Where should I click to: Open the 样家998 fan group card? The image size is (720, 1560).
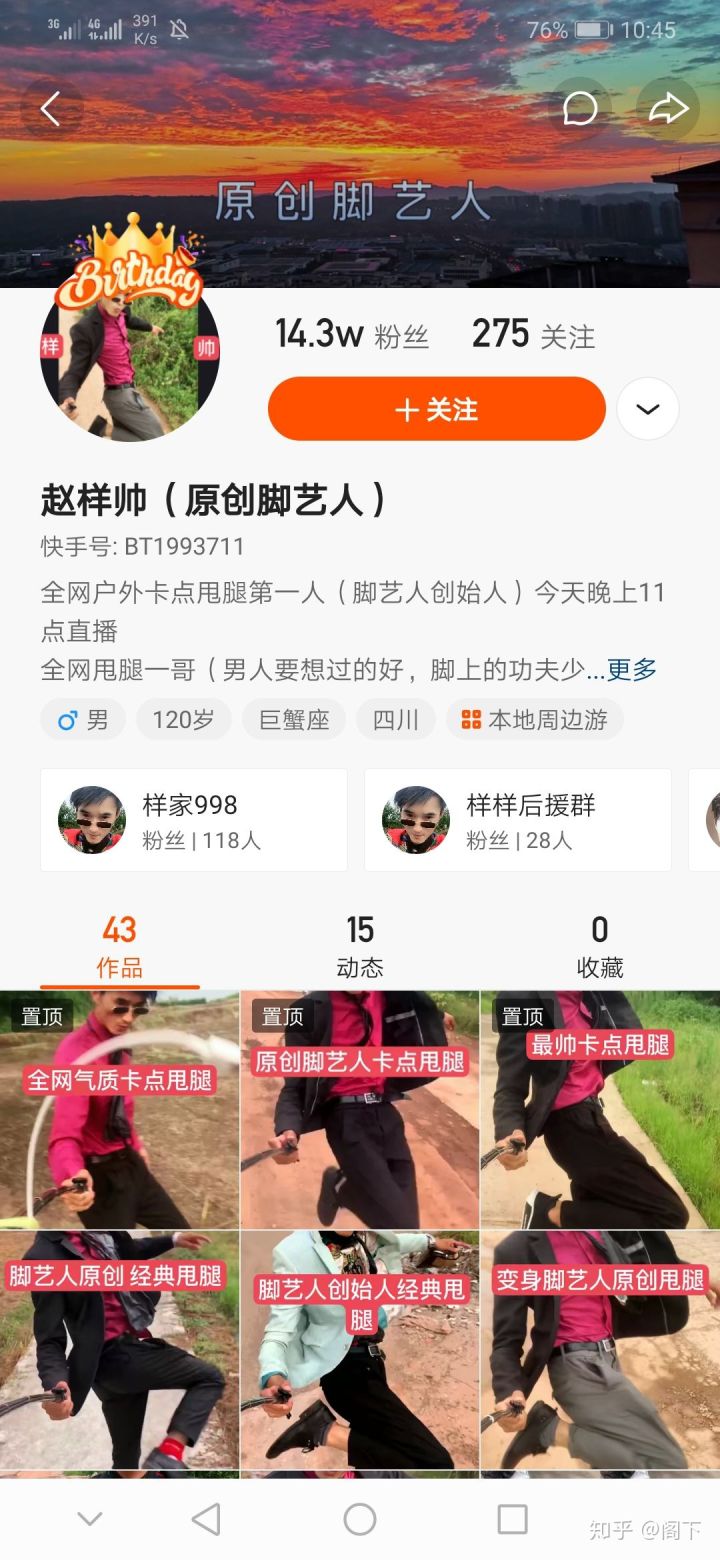point(194,820)
